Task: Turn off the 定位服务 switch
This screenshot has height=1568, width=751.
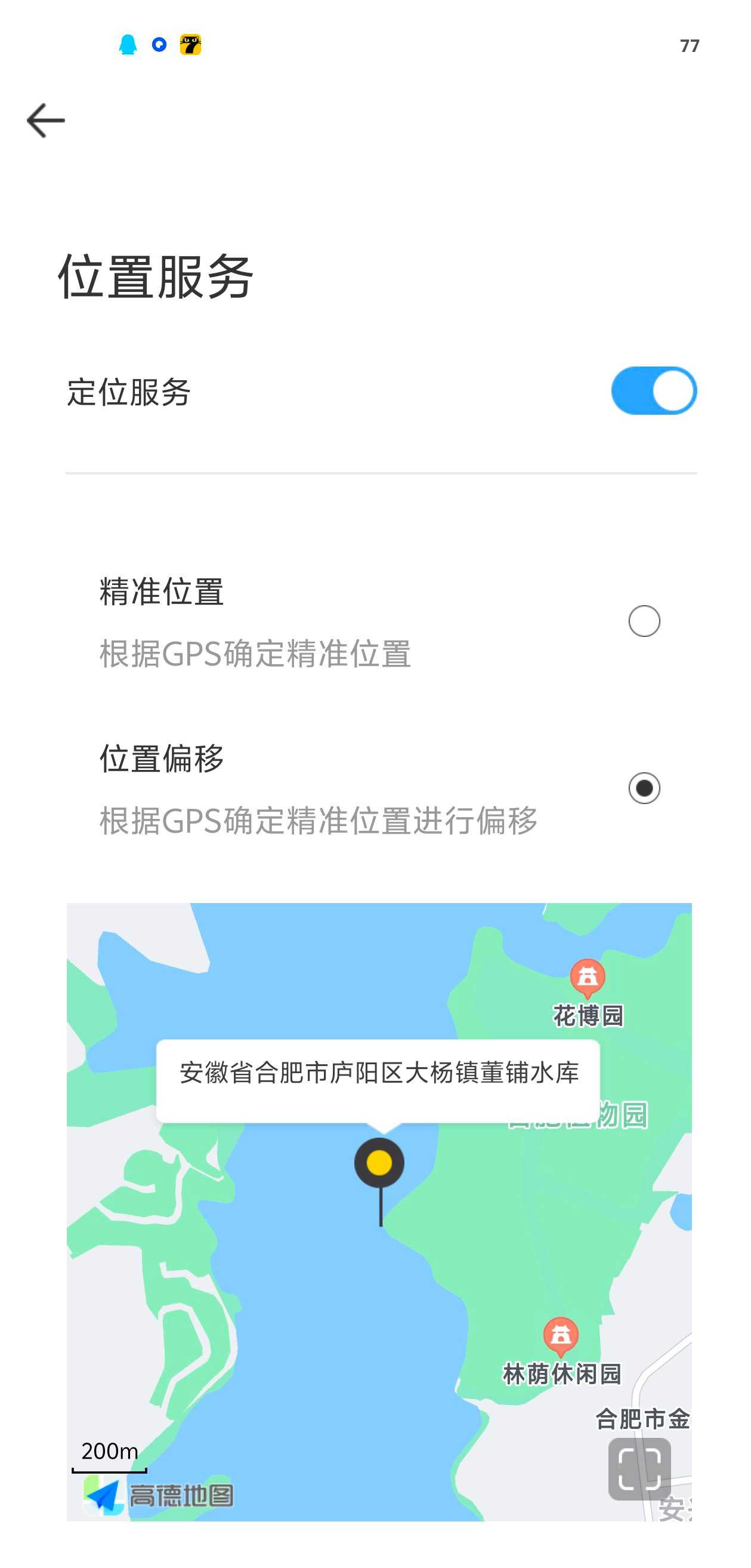Action: (x=654, y=391)
